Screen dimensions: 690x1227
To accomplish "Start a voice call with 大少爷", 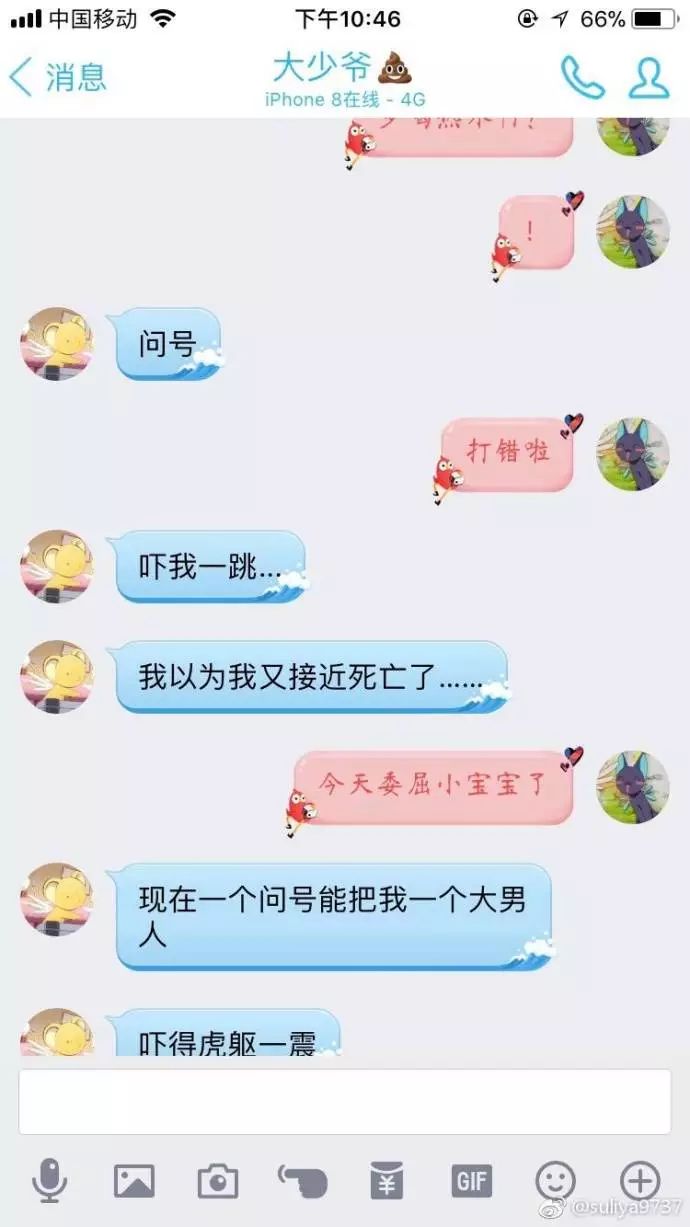I will point(582,77).
